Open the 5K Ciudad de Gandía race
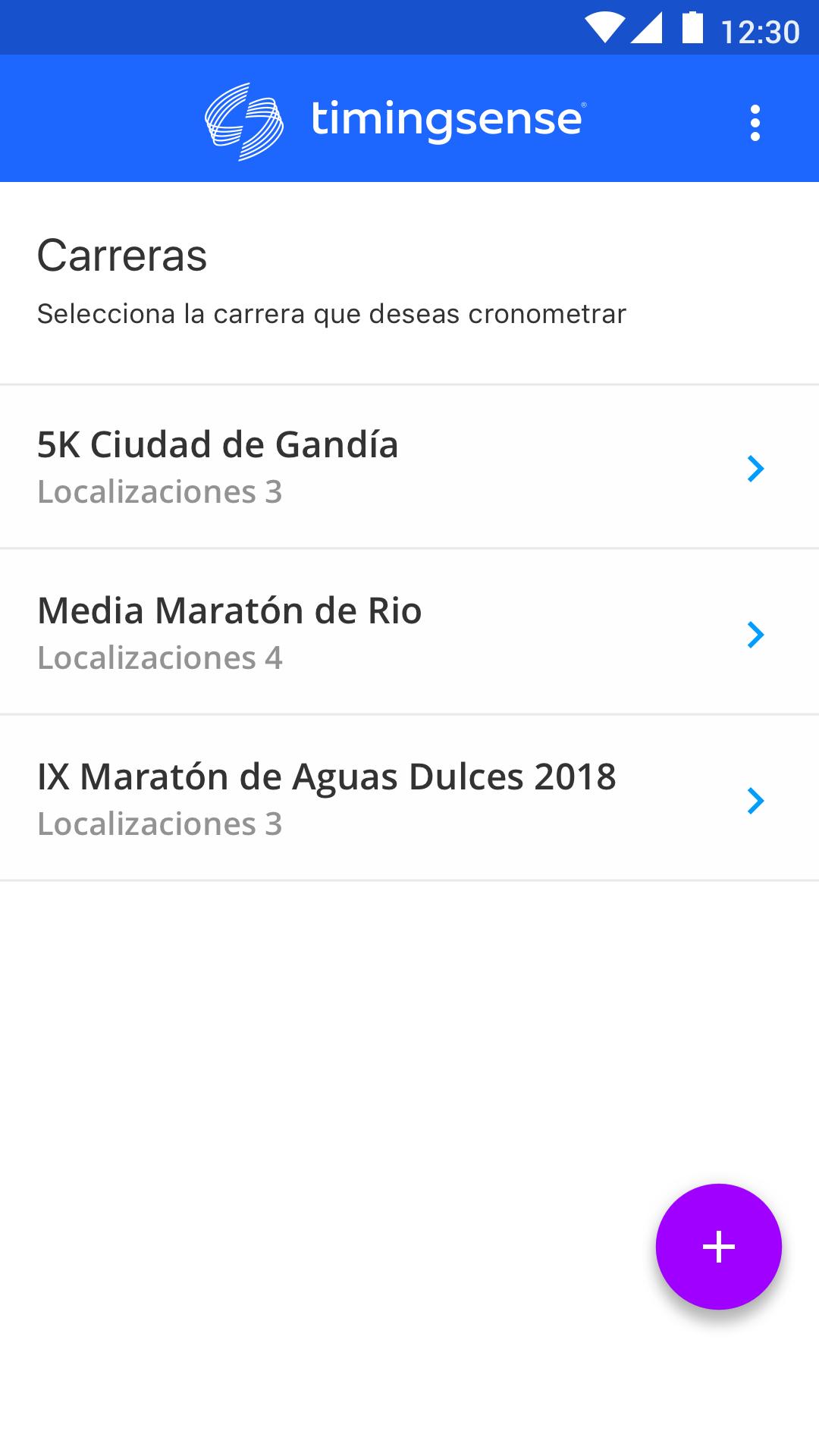 pos(409,466)
